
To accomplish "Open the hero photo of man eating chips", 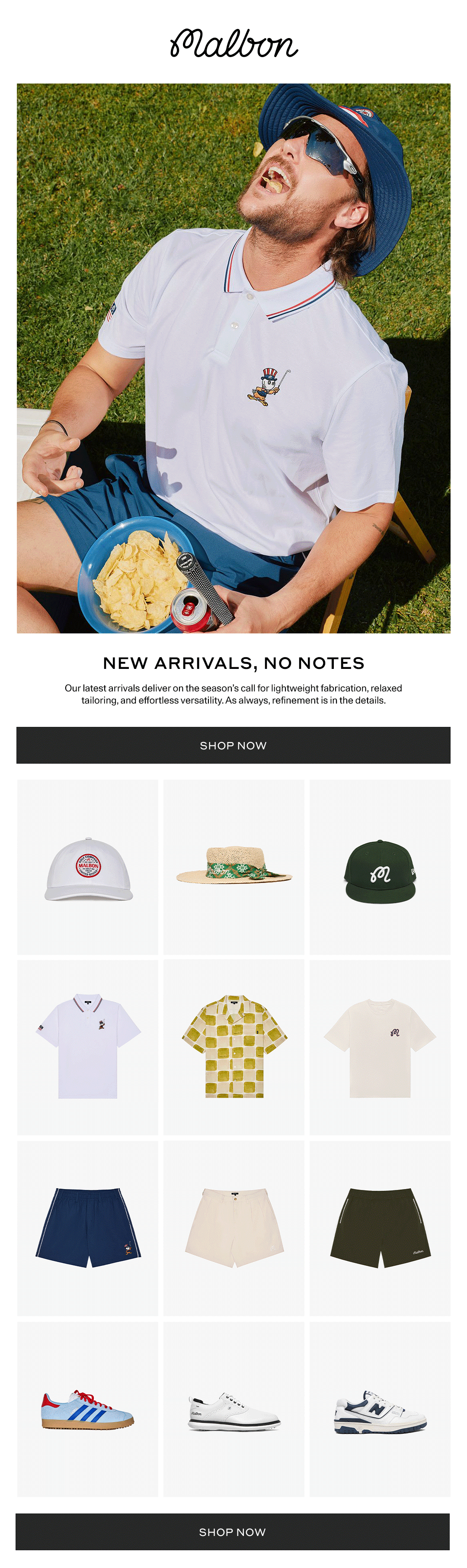I will point(233,358).
